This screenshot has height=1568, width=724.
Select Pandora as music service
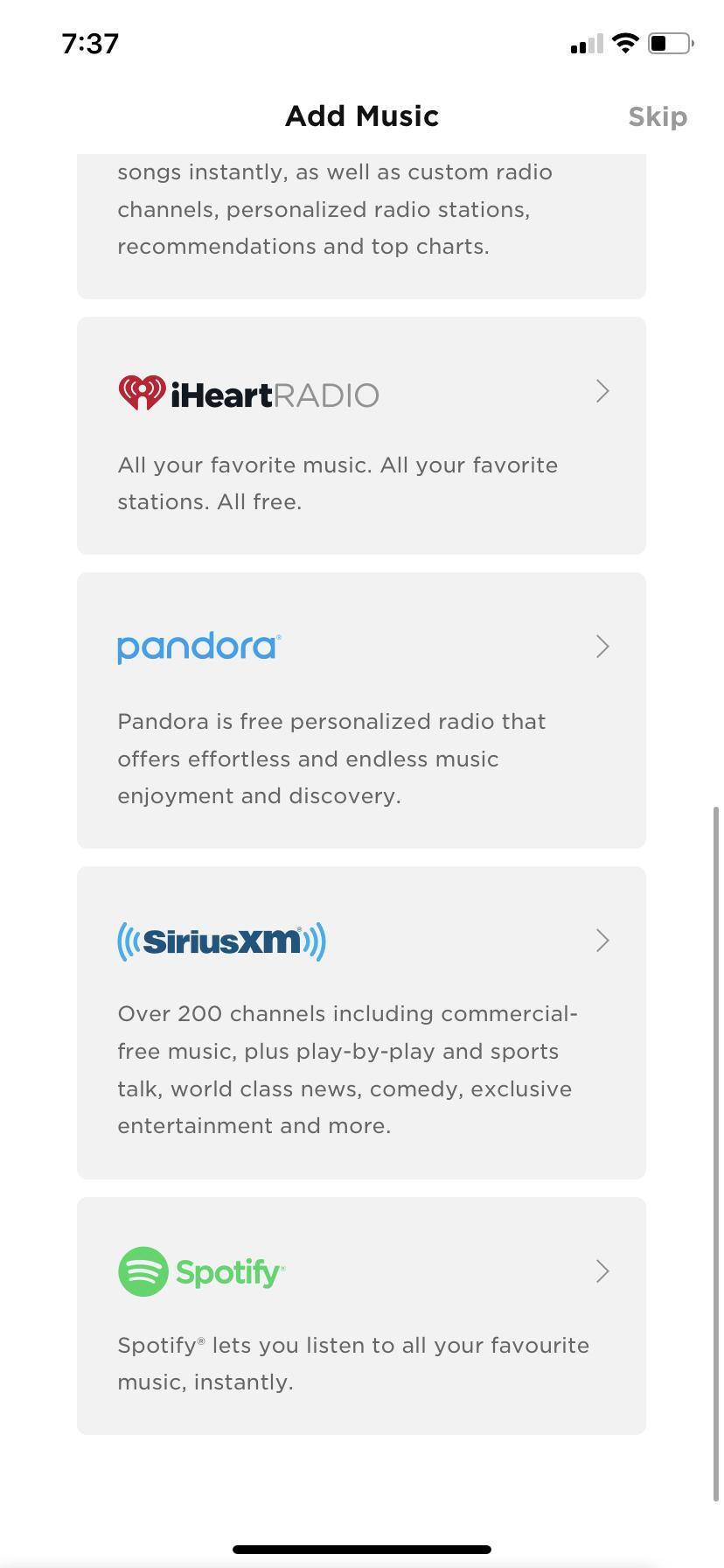click(x=361, y=710)
